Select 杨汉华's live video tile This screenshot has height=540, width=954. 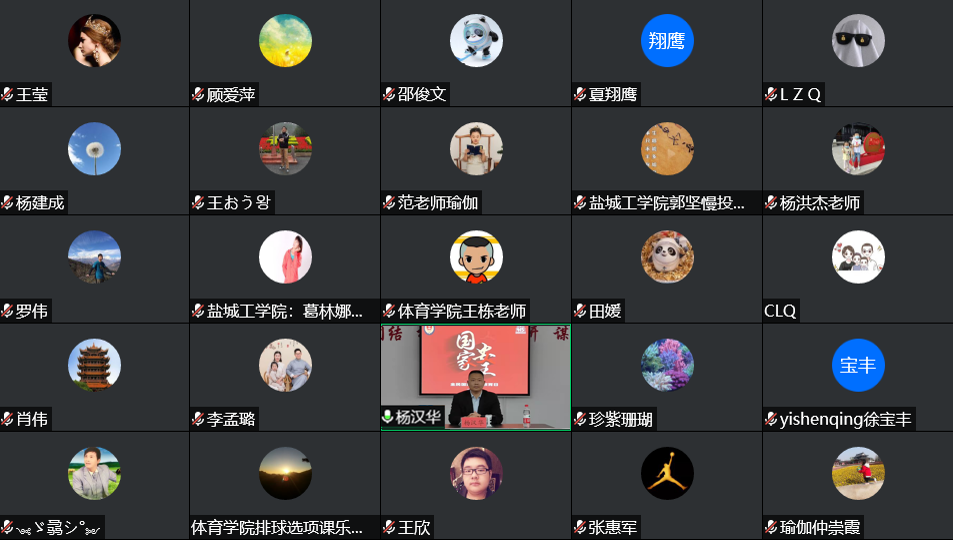476,377
